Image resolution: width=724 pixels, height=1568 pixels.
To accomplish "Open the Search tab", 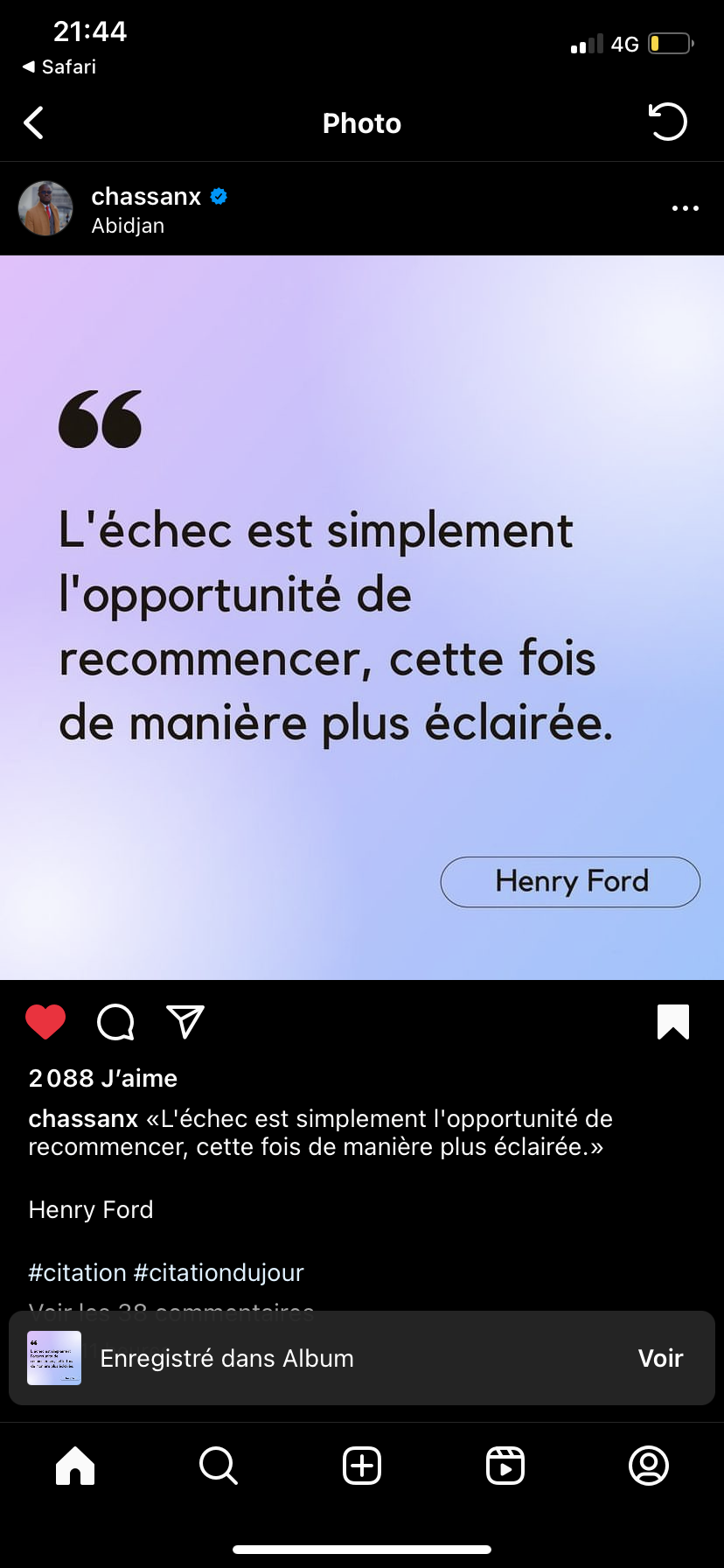I will [x=218, y=1466].
